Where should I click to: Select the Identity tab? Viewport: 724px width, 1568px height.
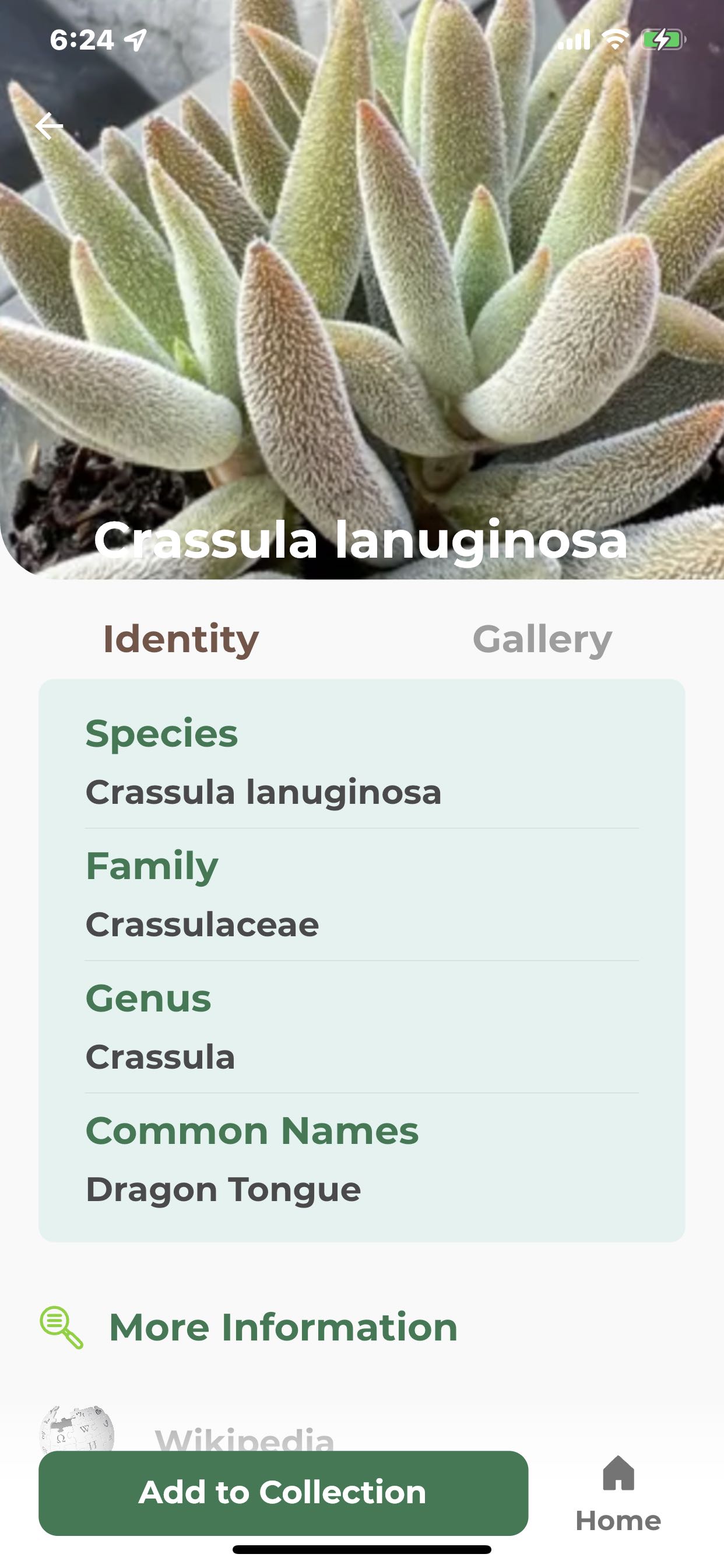181,639
